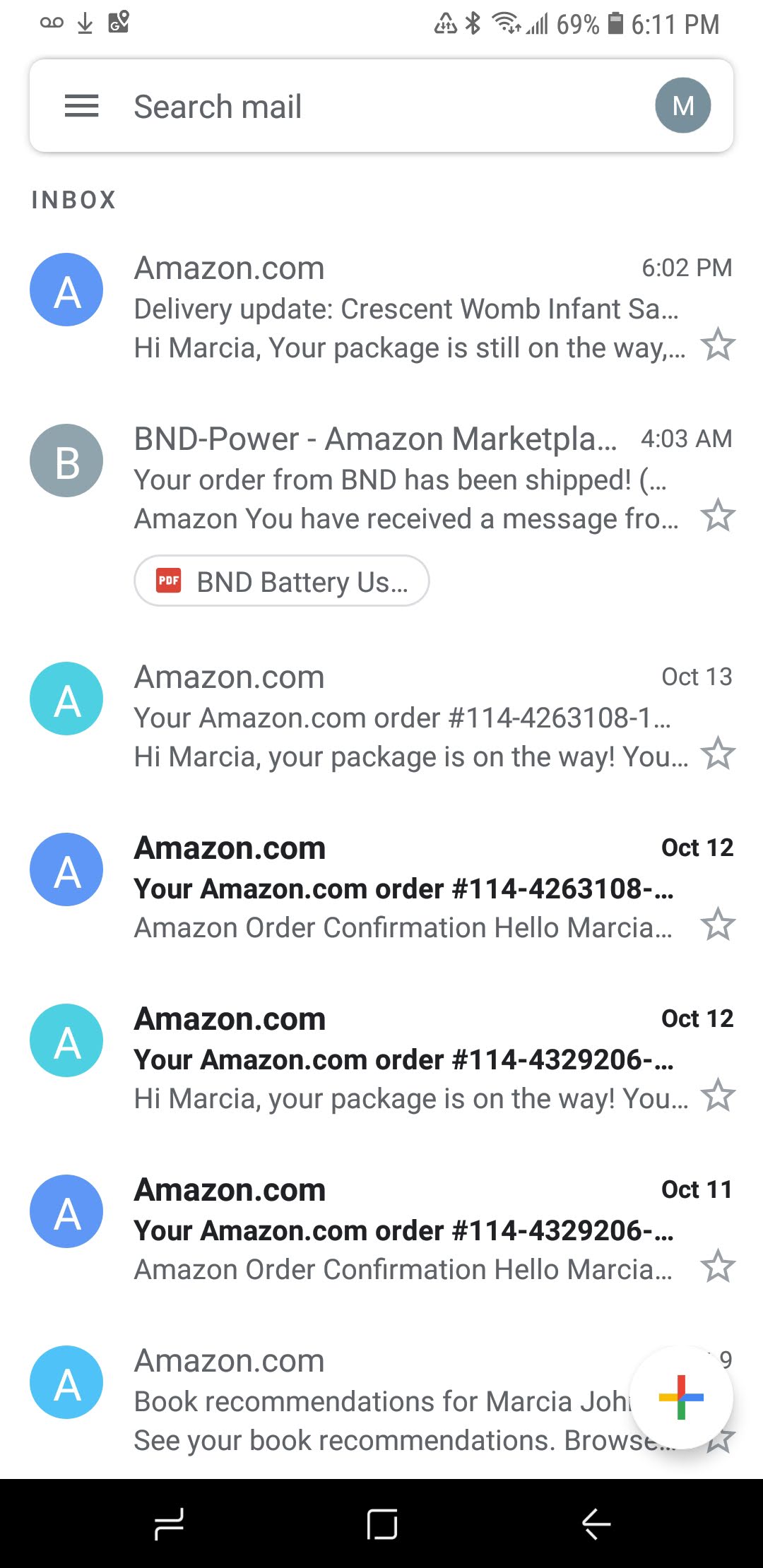Go back using the system back button

coord(596,1524)
